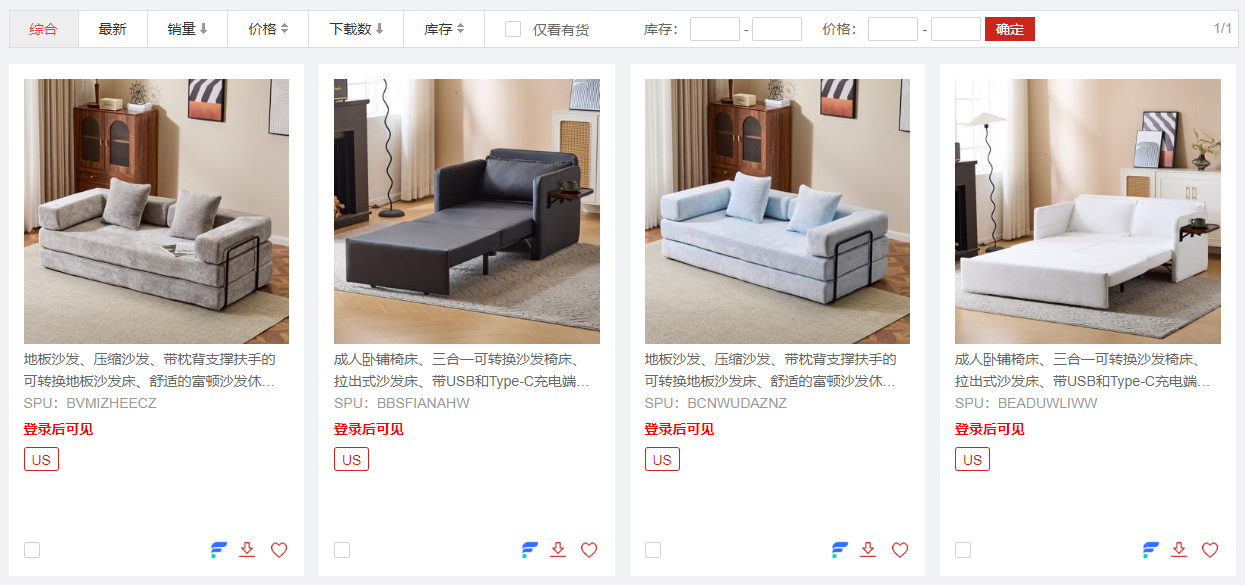Viewport: 1245px width, 585px height.
Task: Select the checkbox on product BVMIZHEECZ
Action: click(32, 550)
